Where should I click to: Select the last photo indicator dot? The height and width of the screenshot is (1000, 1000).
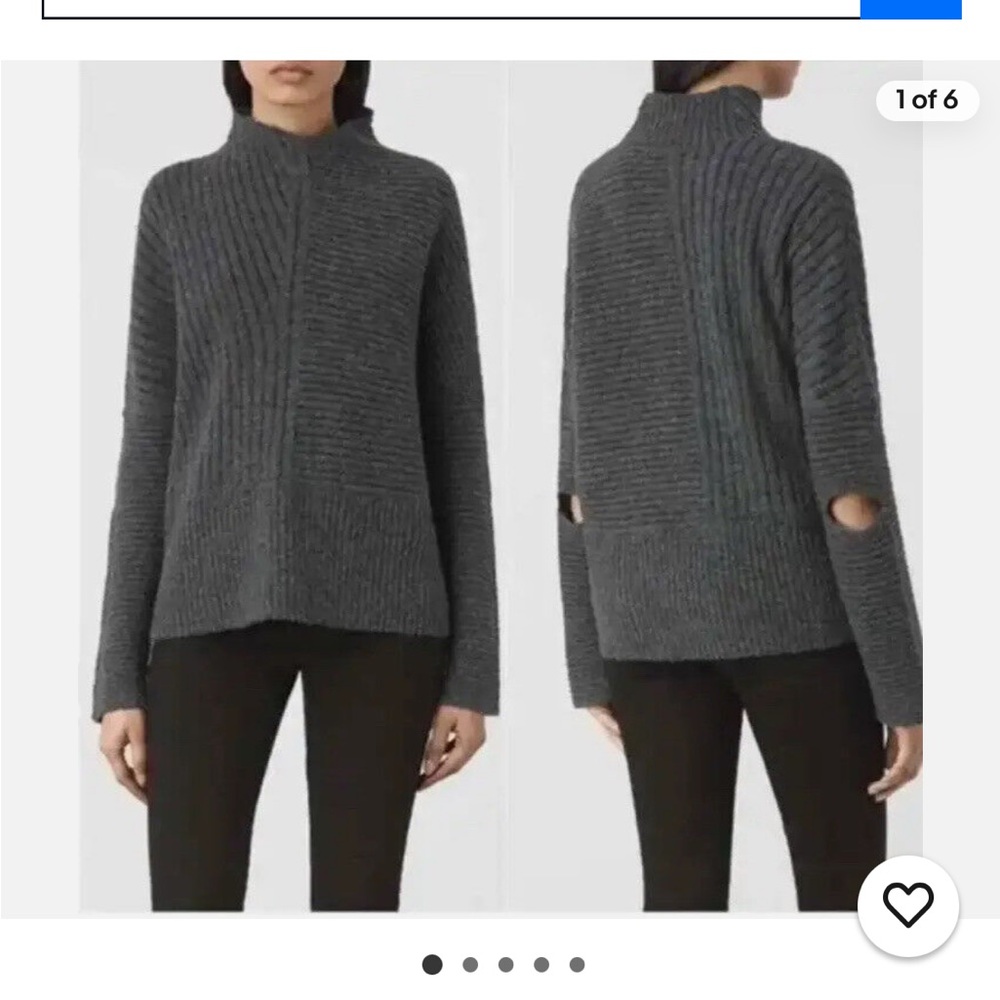click(577, 965)
